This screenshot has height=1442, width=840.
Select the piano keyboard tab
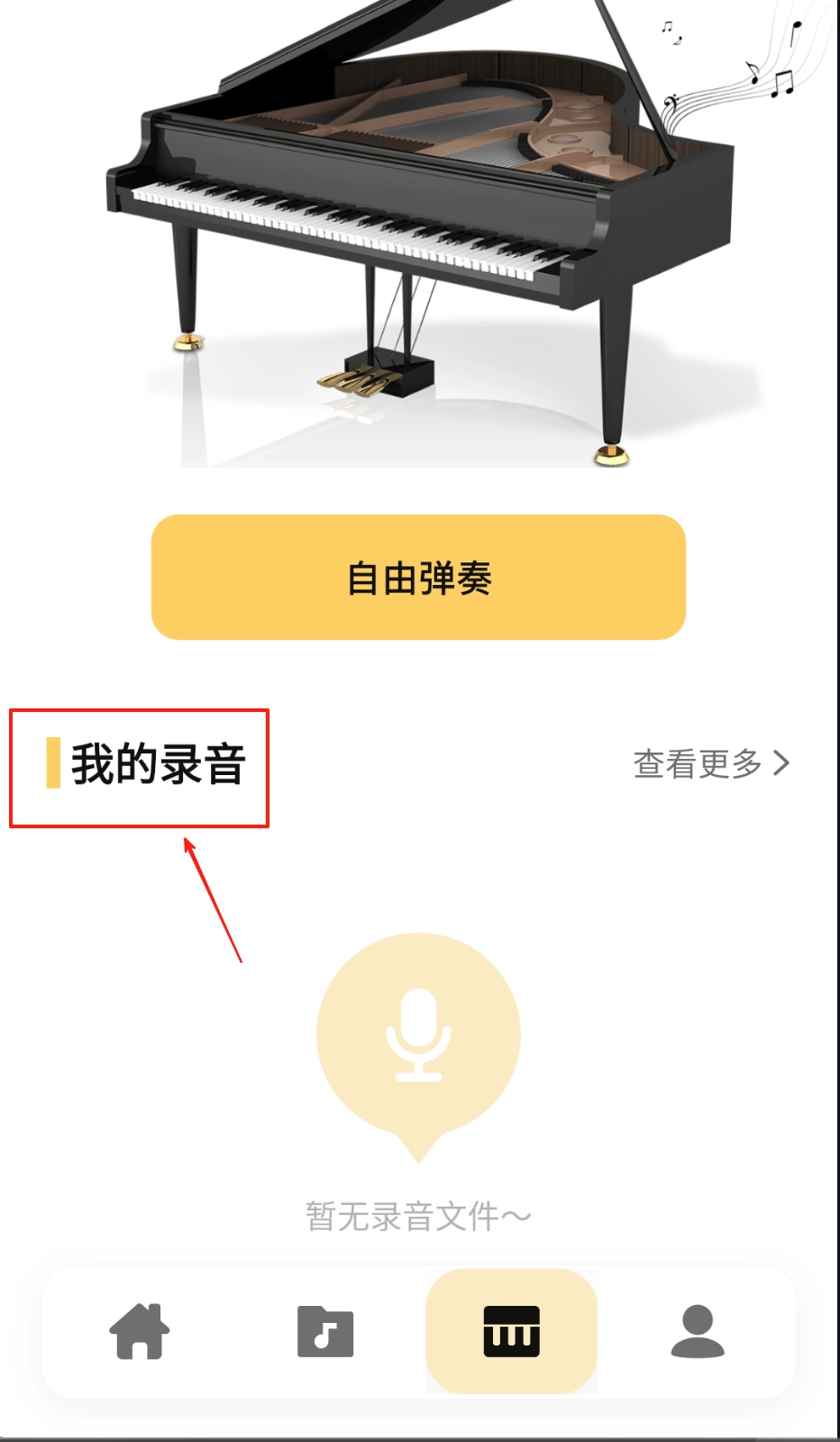pos(511,1331)
